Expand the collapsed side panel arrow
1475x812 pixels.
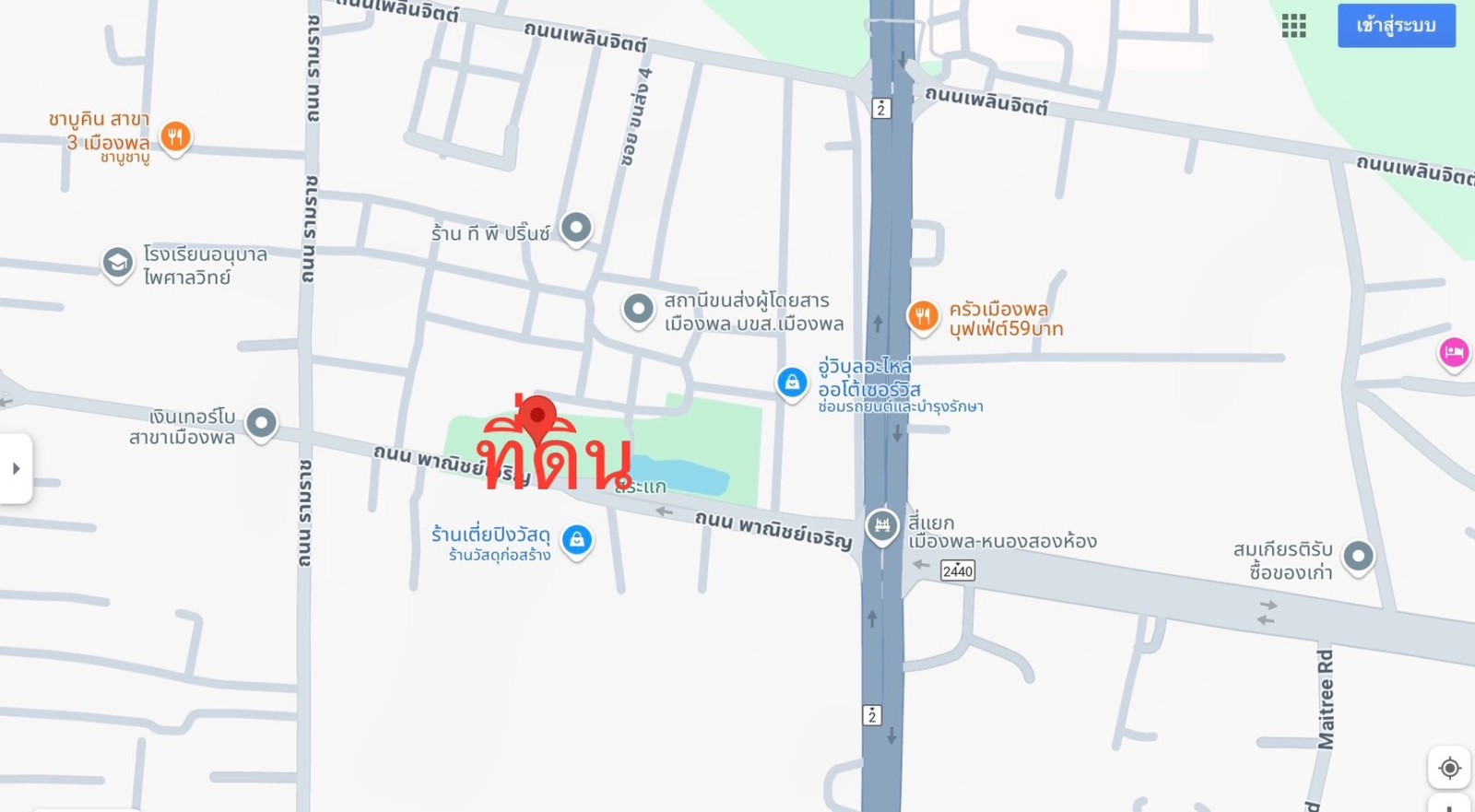tap(16, 468)
